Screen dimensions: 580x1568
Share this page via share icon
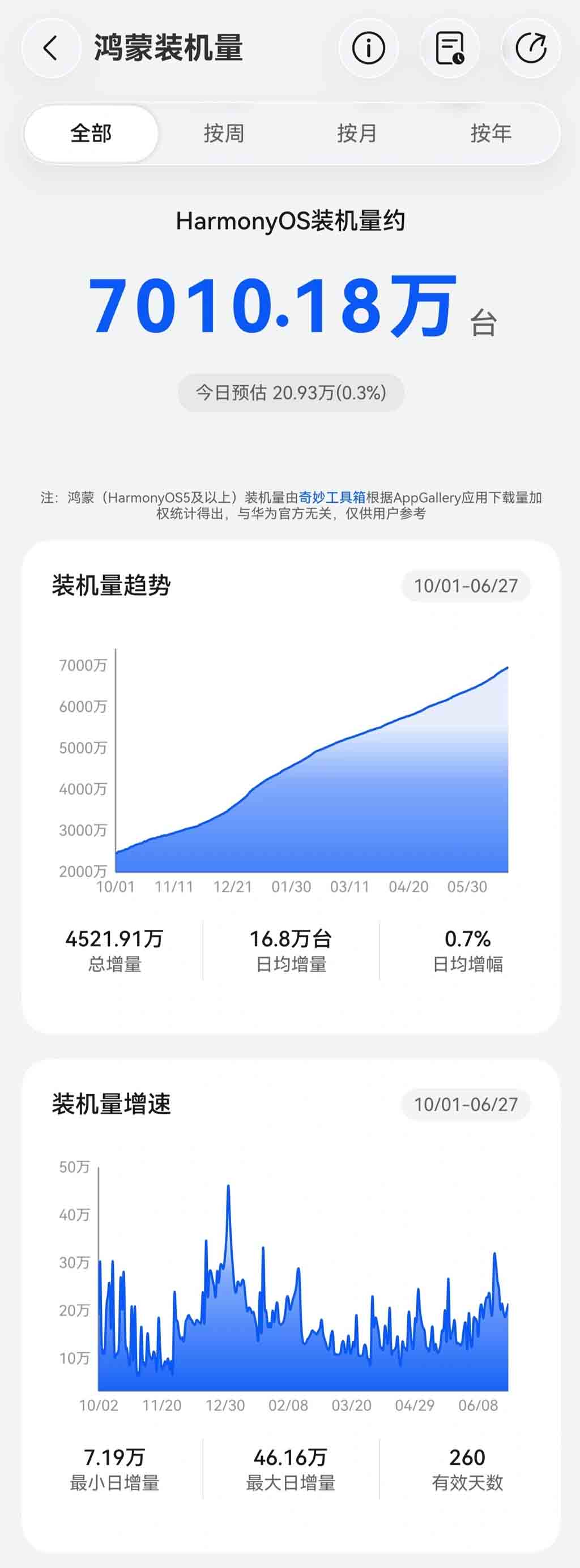pyautogui.click(x=531, y=48)
